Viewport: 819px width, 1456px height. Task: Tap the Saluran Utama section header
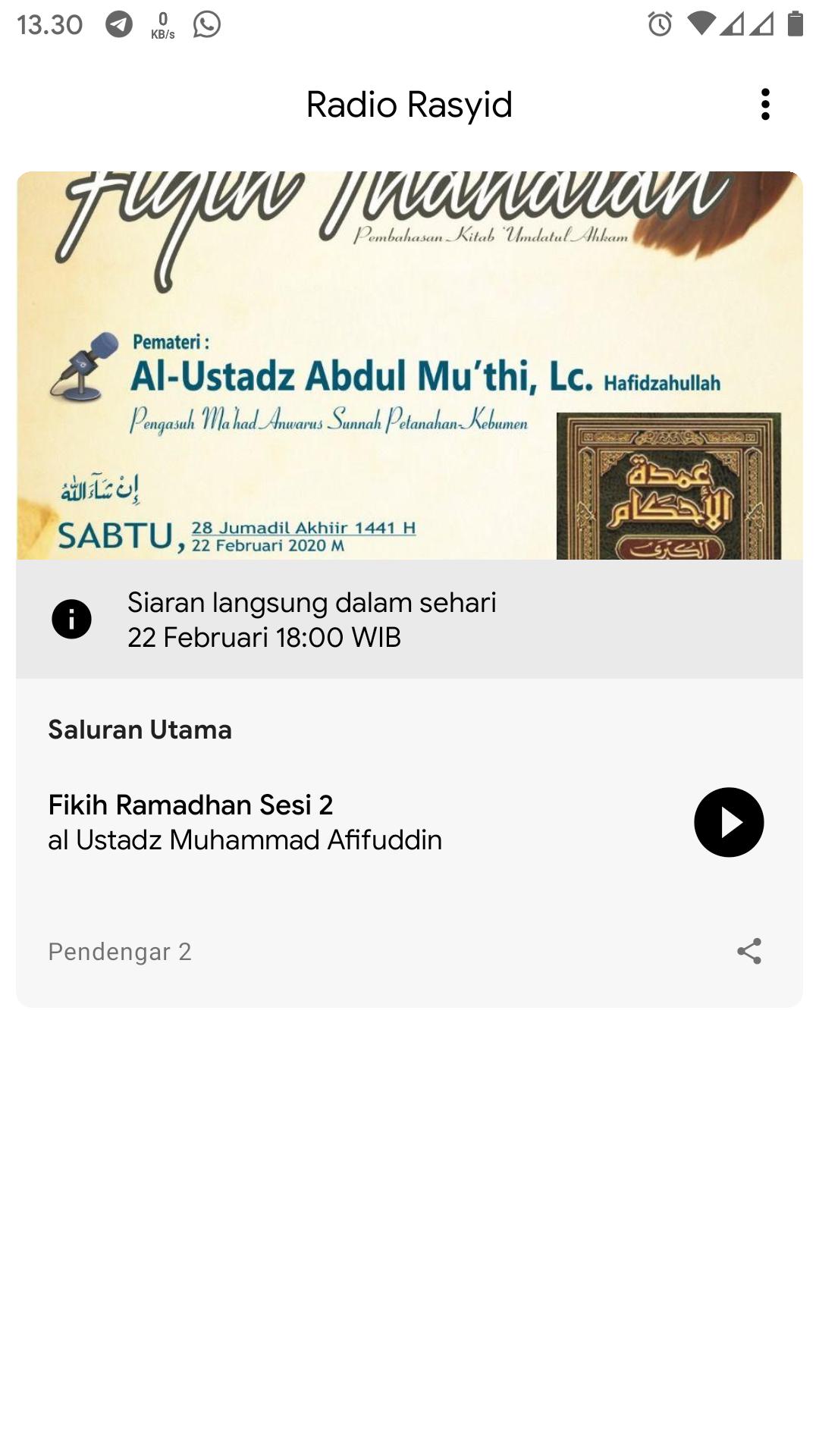tap(140, 730)
